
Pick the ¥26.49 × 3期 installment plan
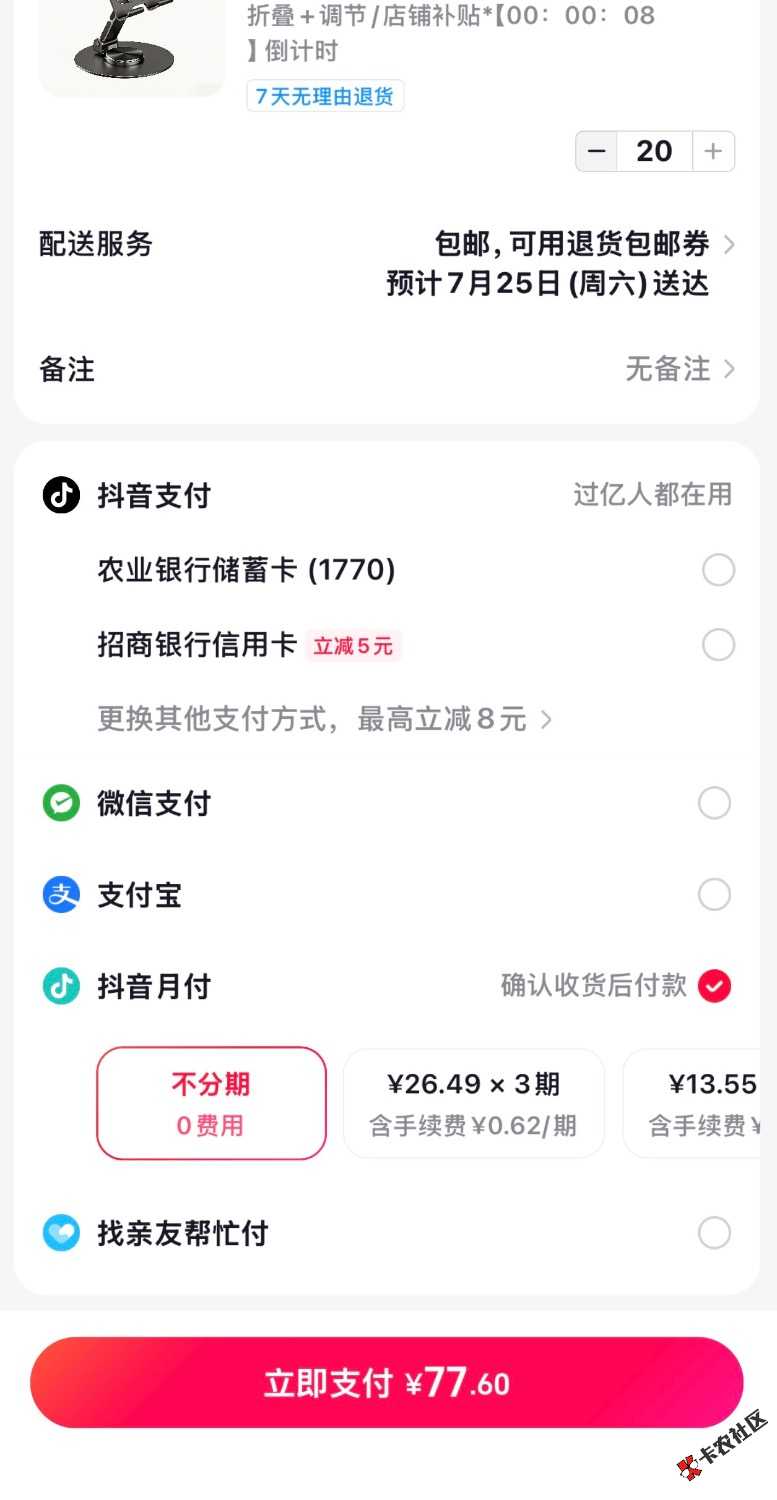coord(474,1103)
